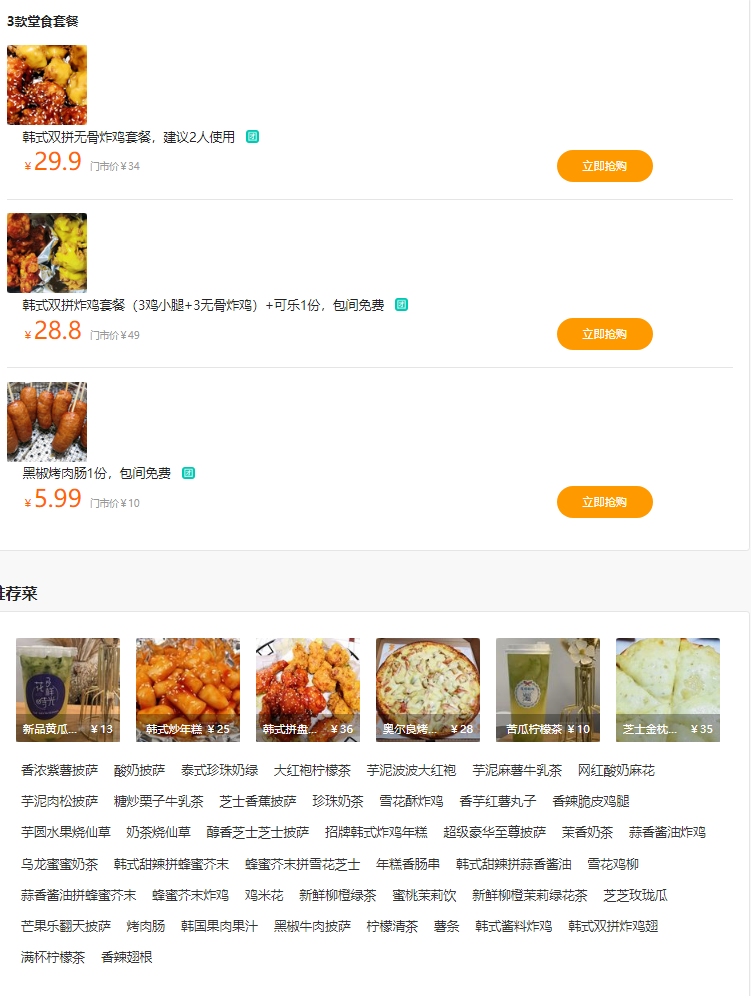View the recommended dish 芝士金枕 ¥35
The height and width of the screenshot is (996, 751).
point(668,689)
